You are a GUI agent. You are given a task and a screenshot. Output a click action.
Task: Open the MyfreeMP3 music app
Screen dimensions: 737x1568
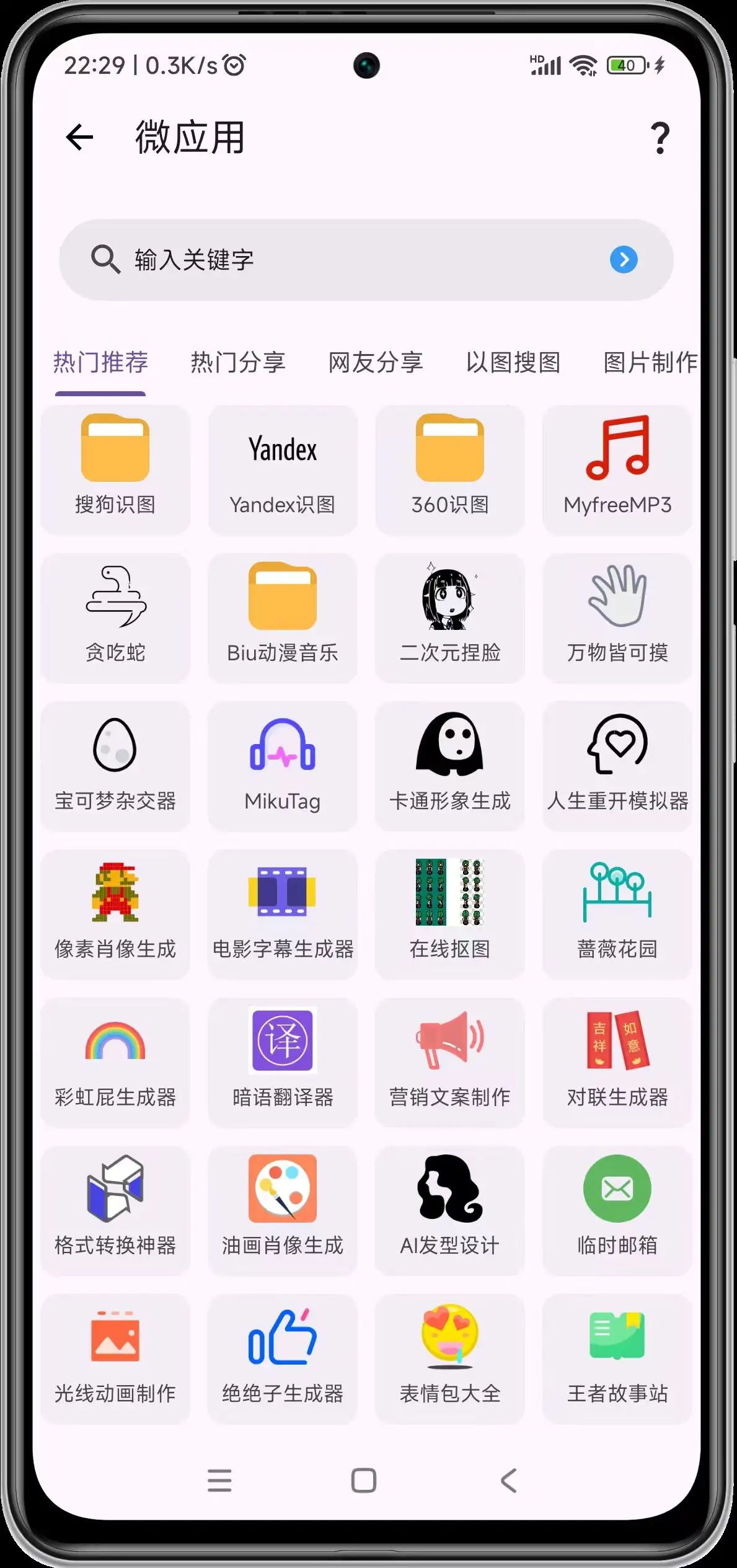(617, 471)
